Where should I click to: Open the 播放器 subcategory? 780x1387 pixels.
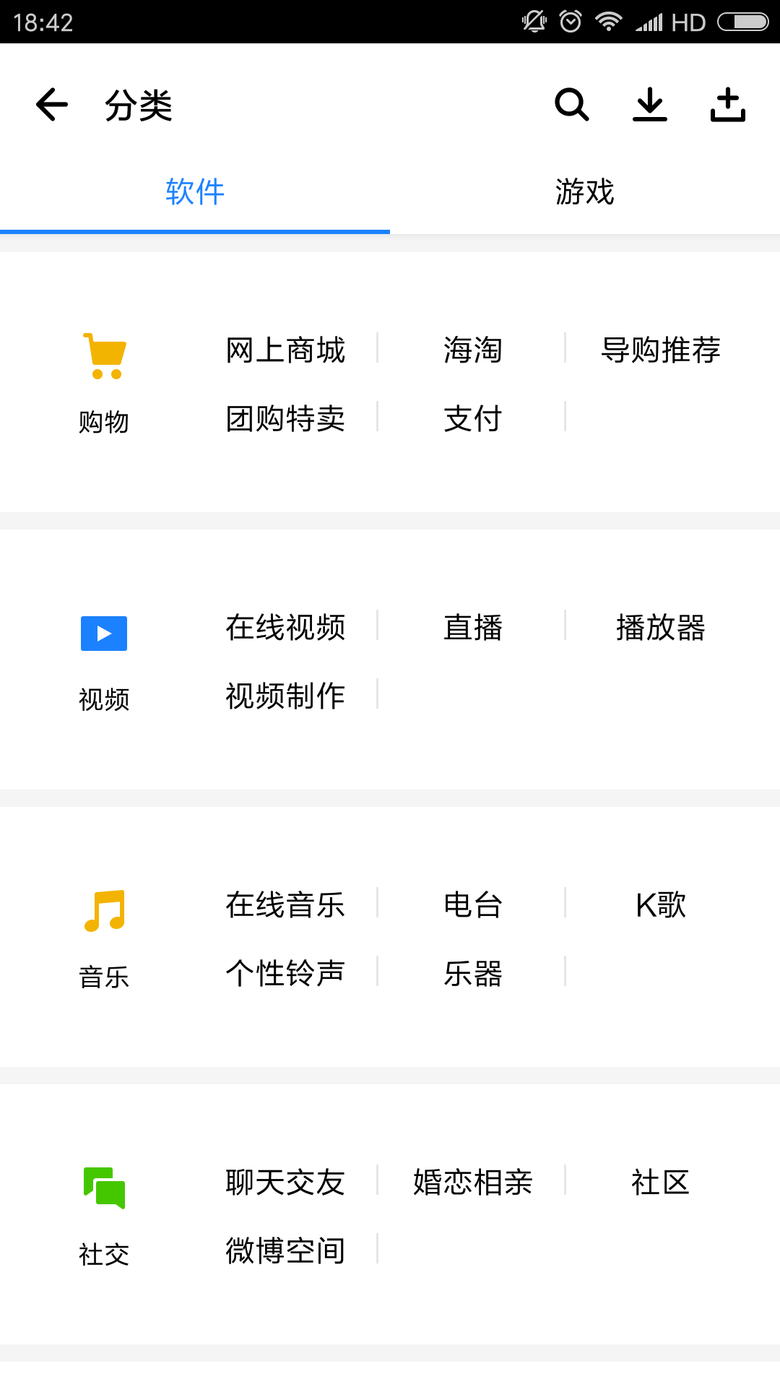(661, 627)
